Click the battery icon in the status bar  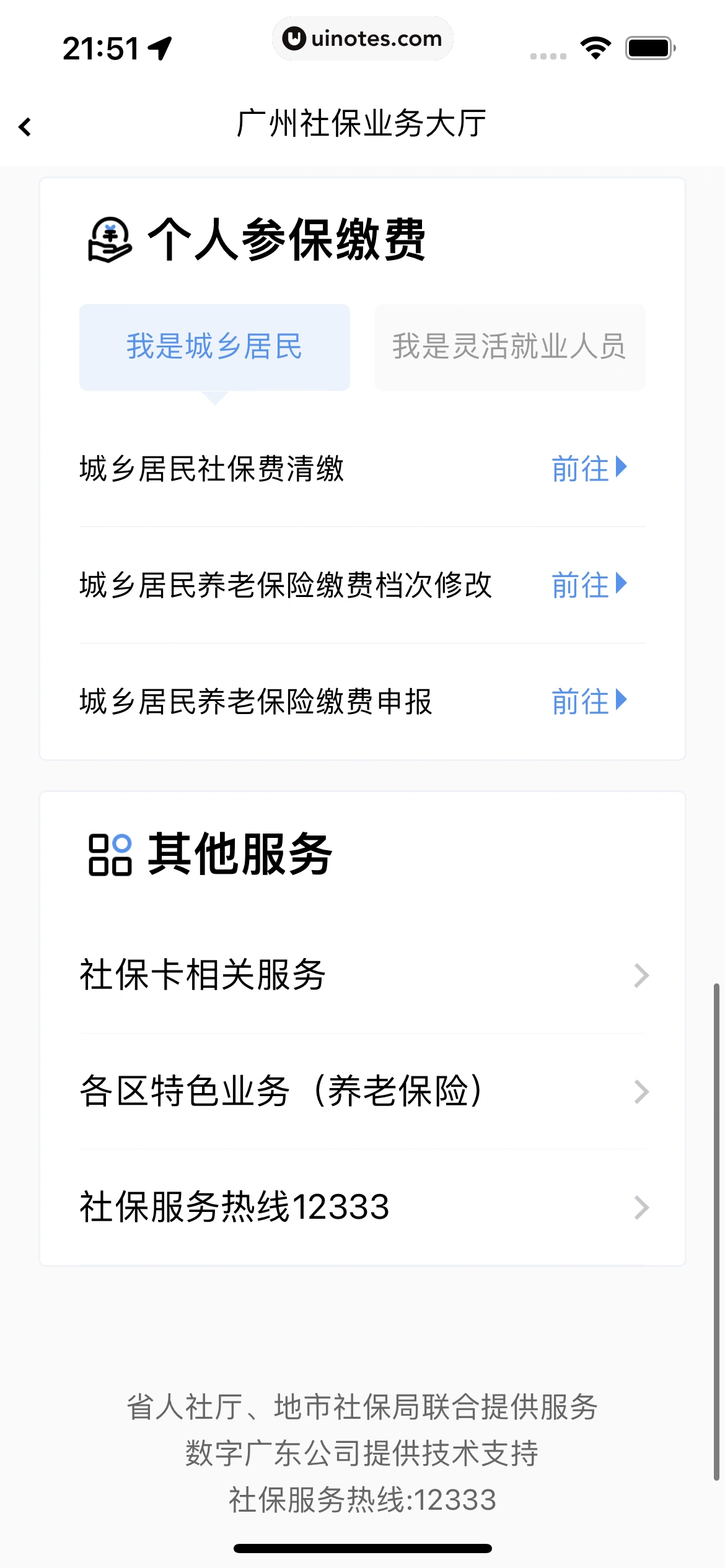649,46
